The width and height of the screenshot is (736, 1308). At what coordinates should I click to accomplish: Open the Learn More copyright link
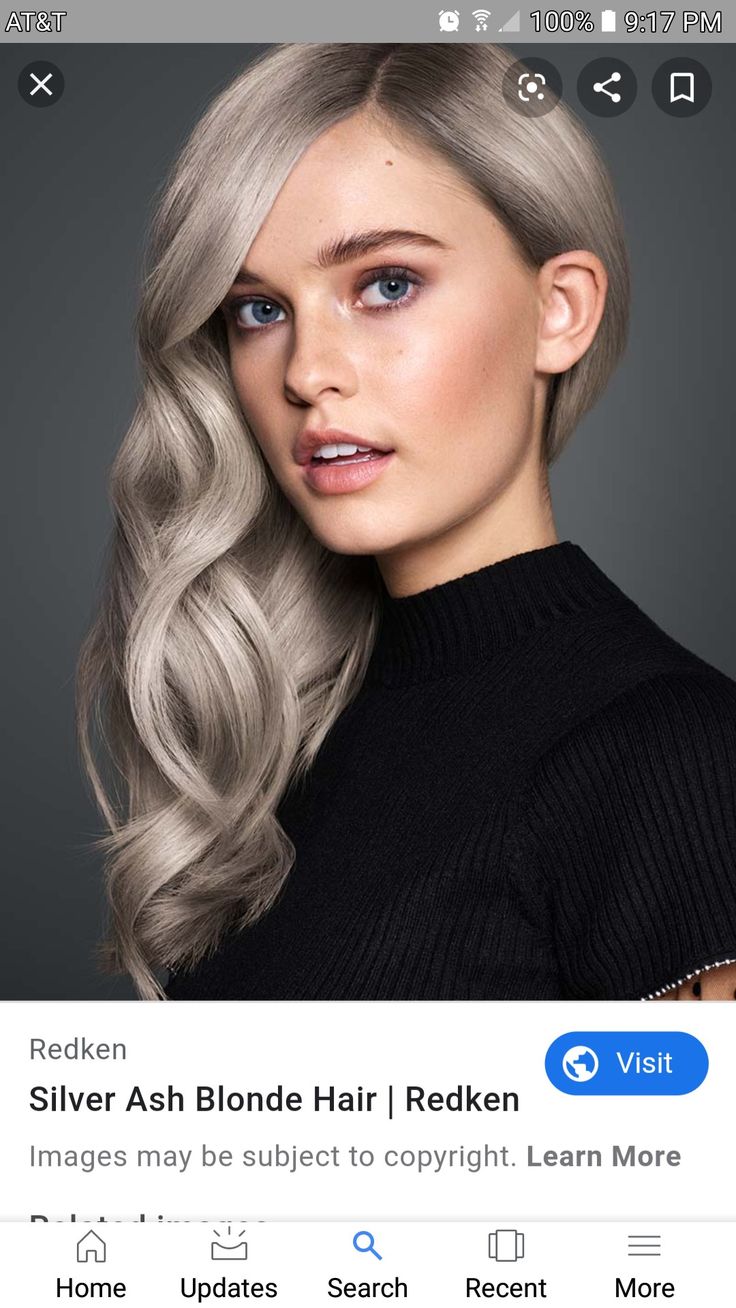[x=603, y=1156]
